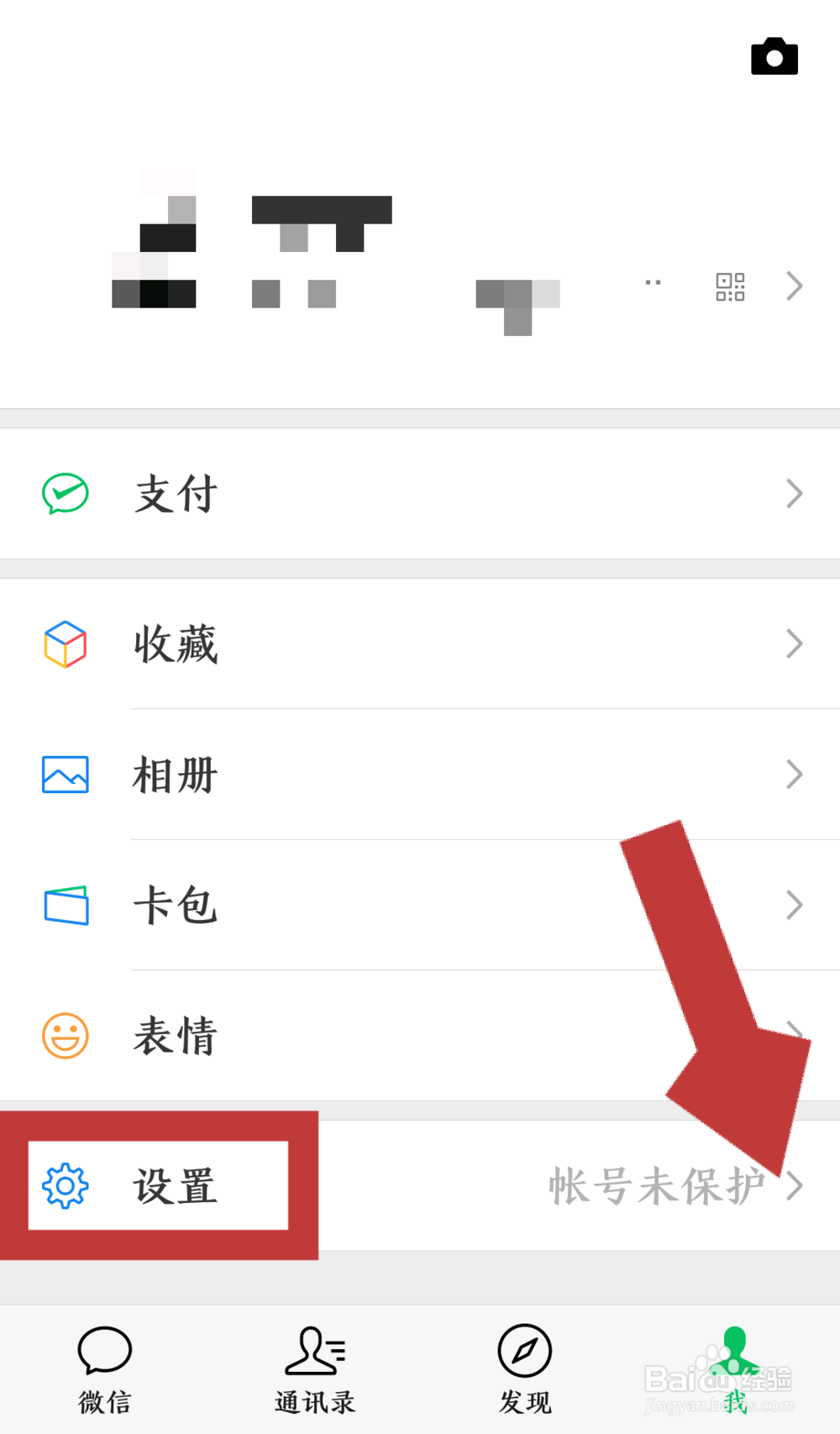This screenshot has width=840, height=1434.
Task: Expand the 收藏 row chevron
Action: click(793, 643)
